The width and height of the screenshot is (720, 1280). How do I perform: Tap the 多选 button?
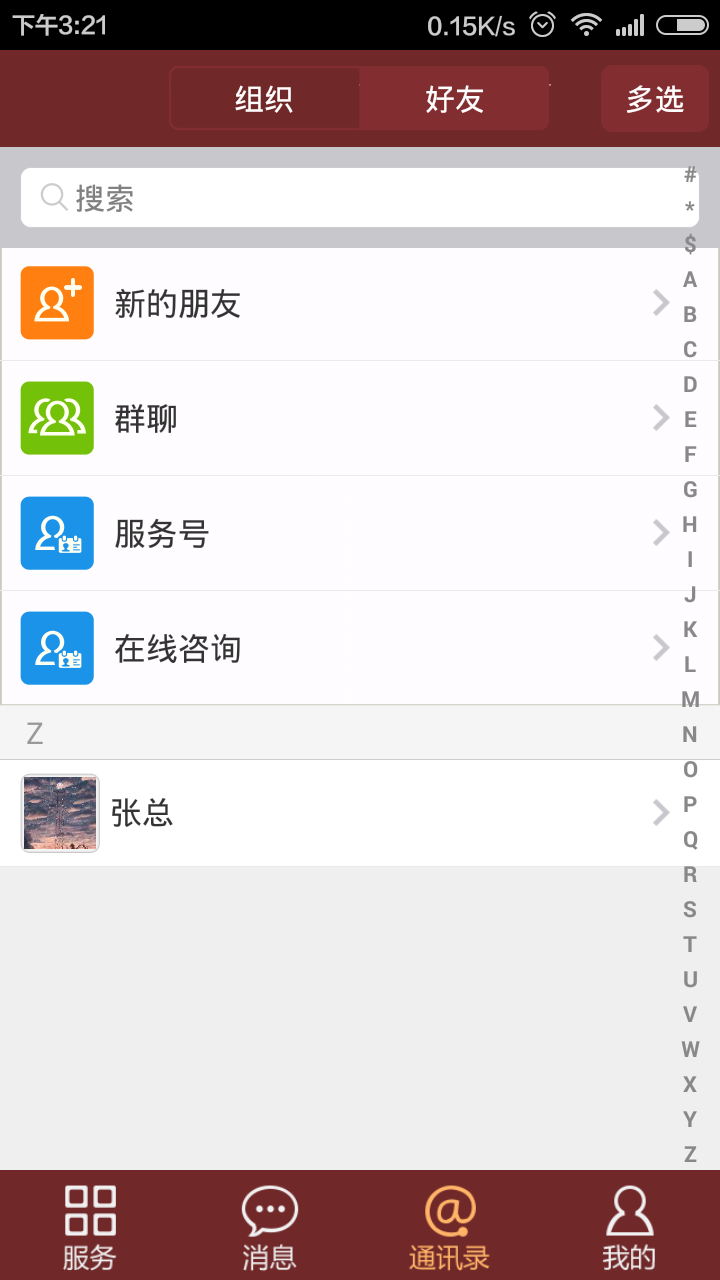[x=654, y=99]
